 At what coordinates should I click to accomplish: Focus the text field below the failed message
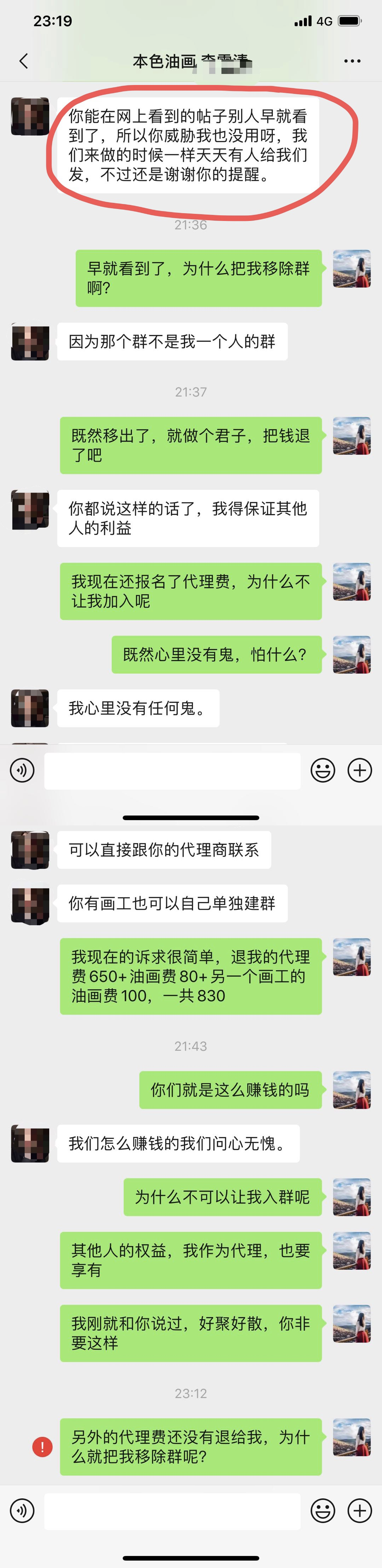[172, 1510]
